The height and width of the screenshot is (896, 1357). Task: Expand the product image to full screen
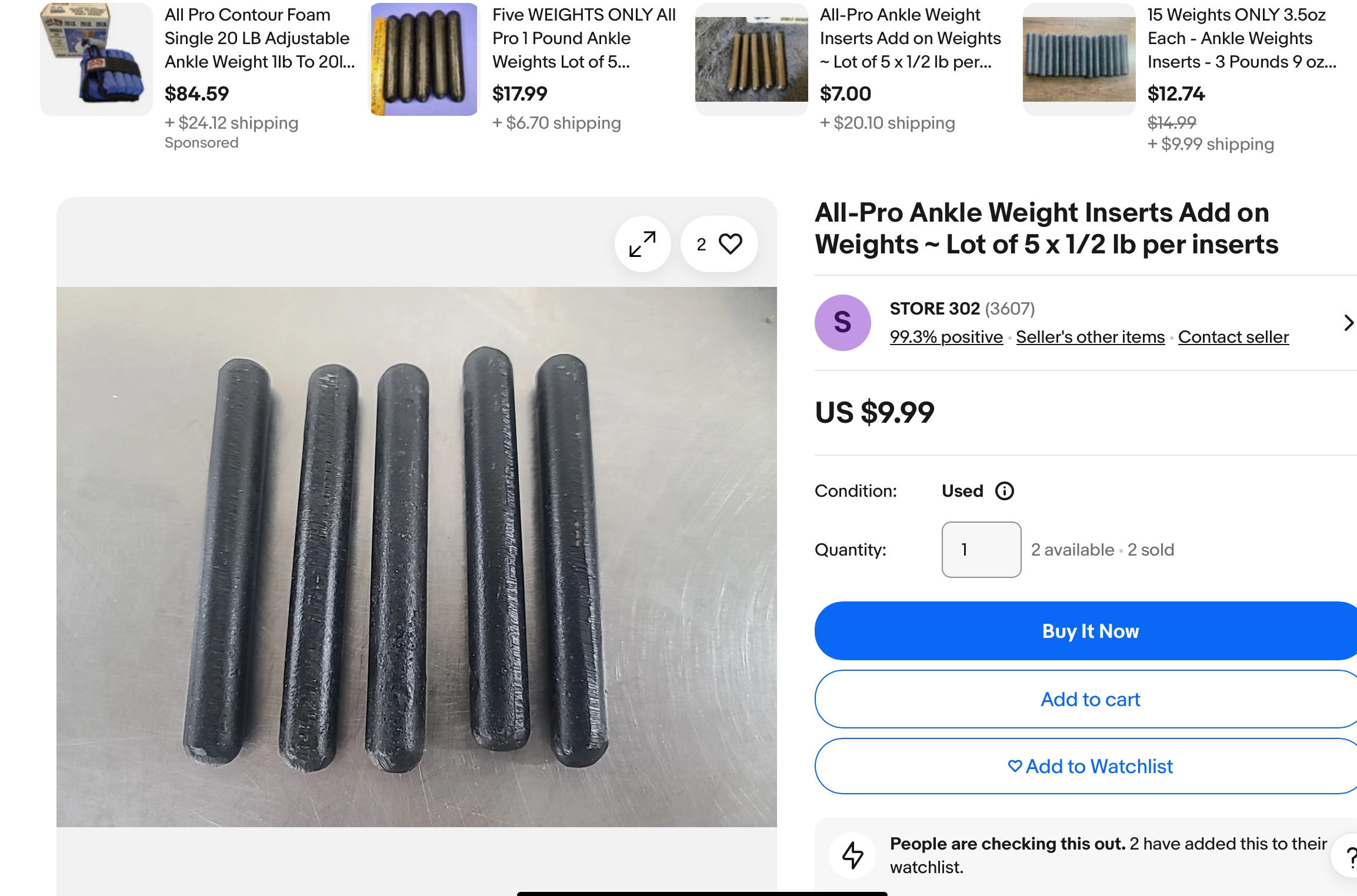(x=642, y=244)
